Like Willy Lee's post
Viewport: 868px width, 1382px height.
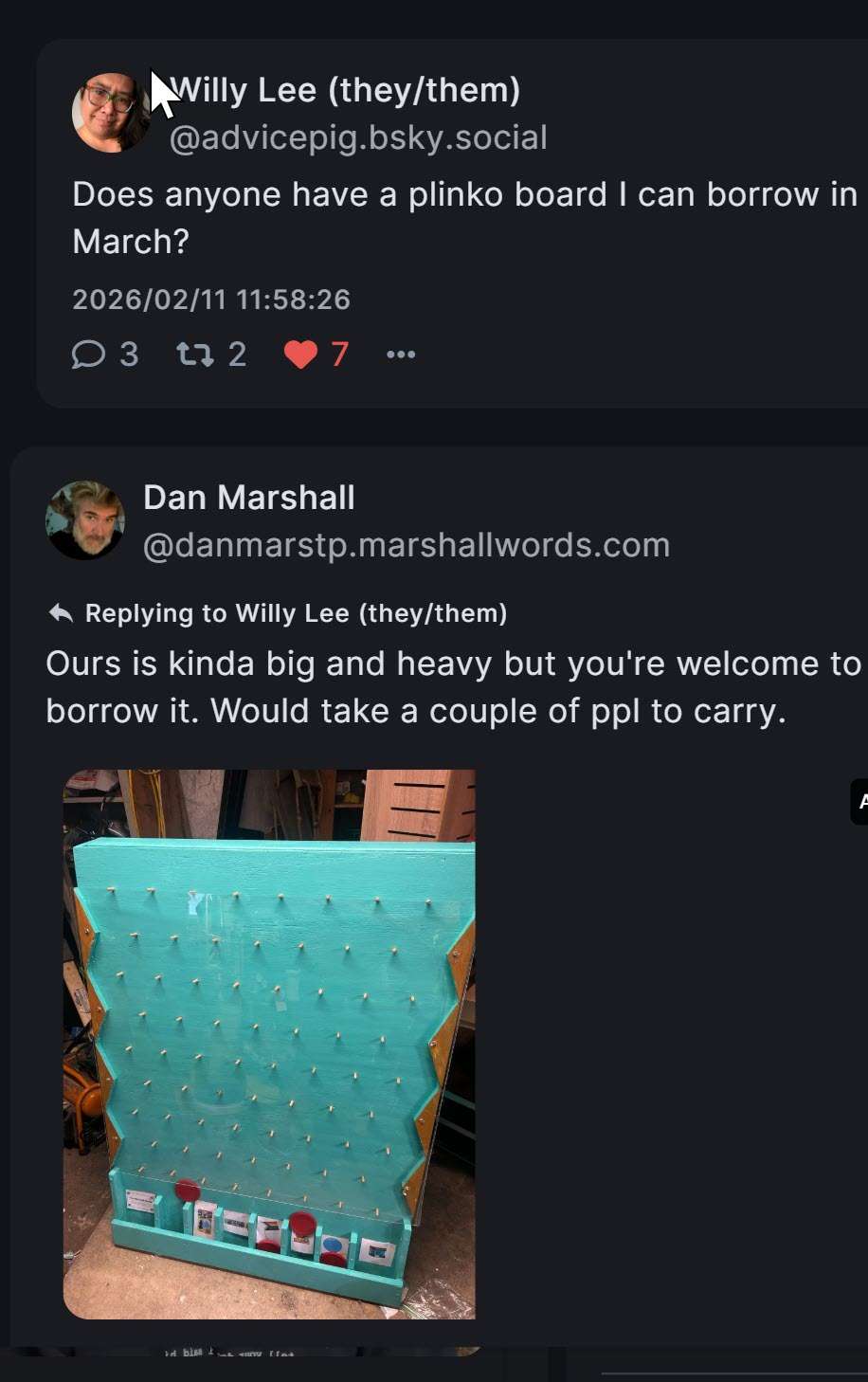(x=300, y=355)
